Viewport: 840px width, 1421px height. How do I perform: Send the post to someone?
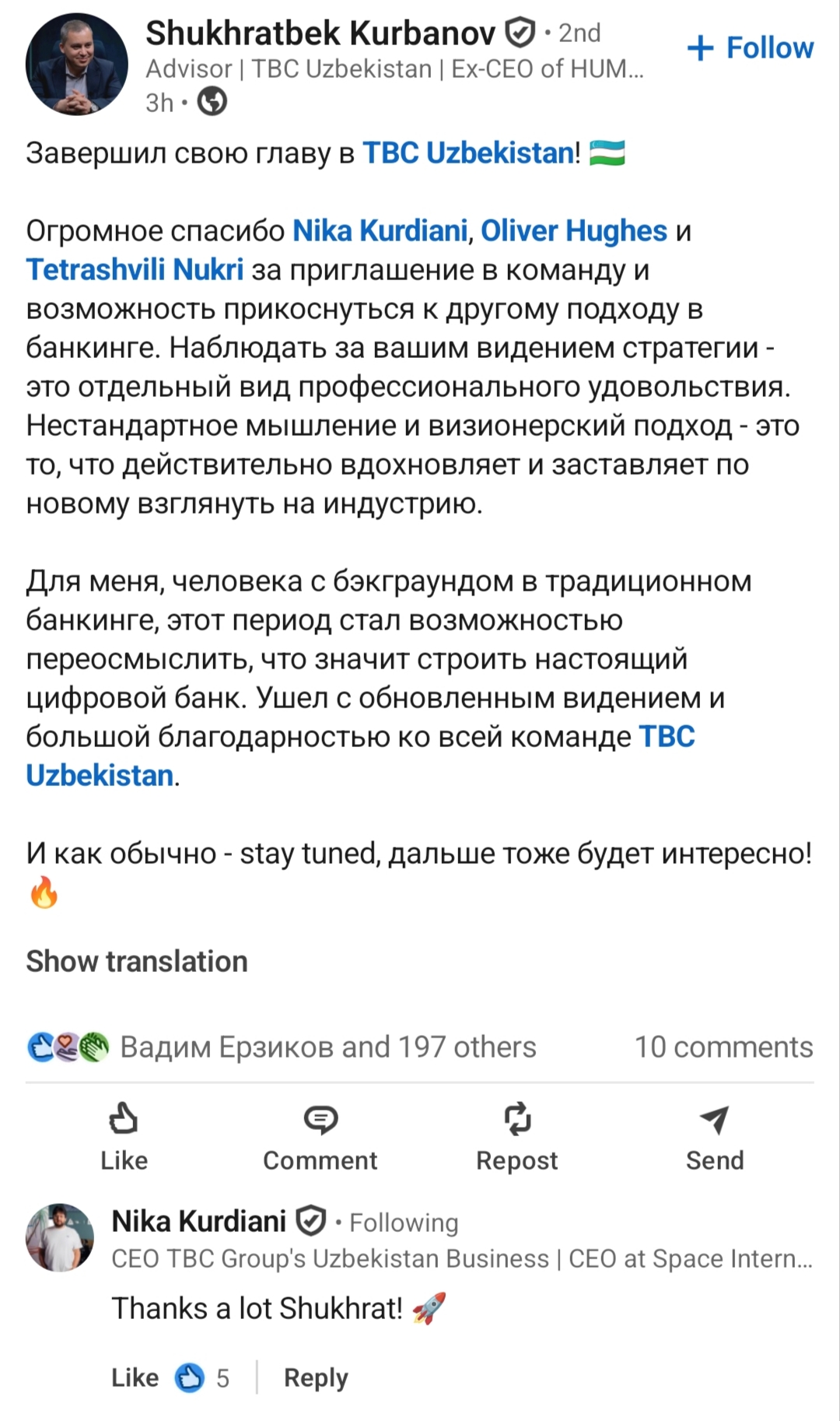pyautogui.click(x=714, y=1137)
